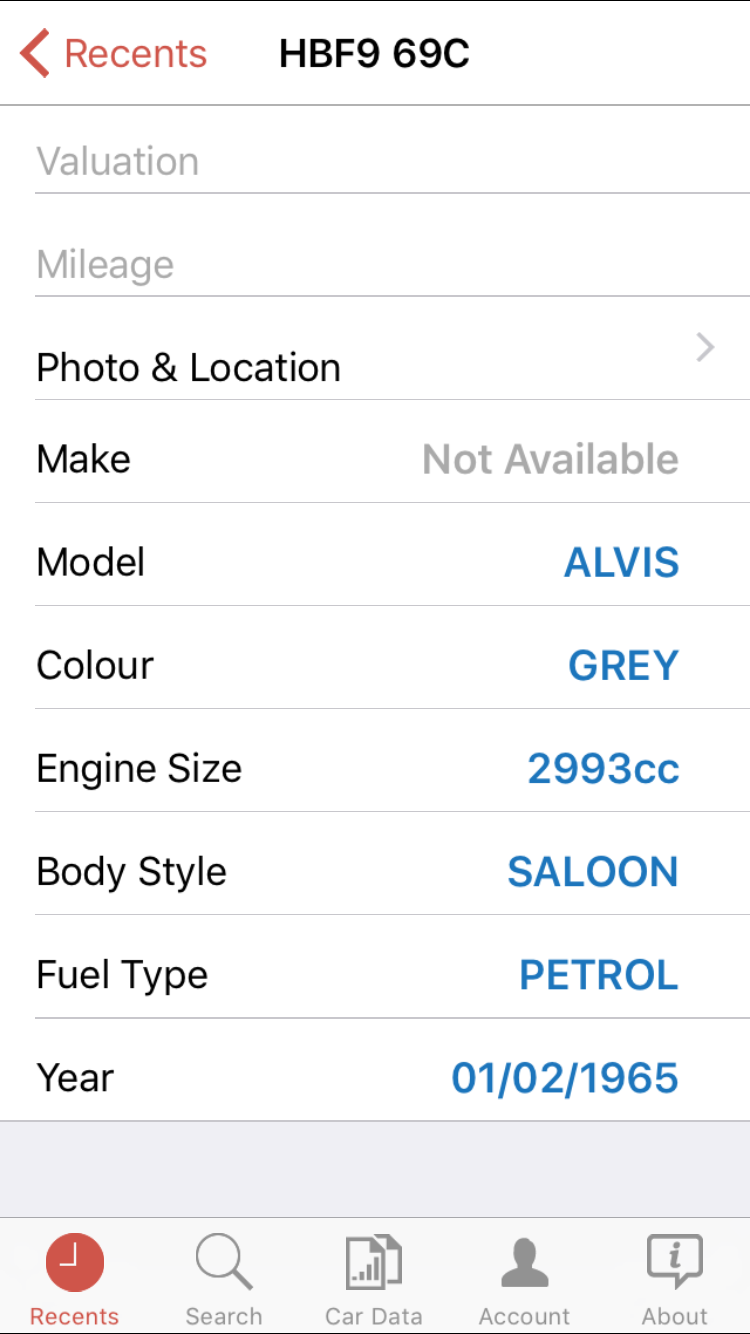Enter a value in the Valuation field

(390, 161)
